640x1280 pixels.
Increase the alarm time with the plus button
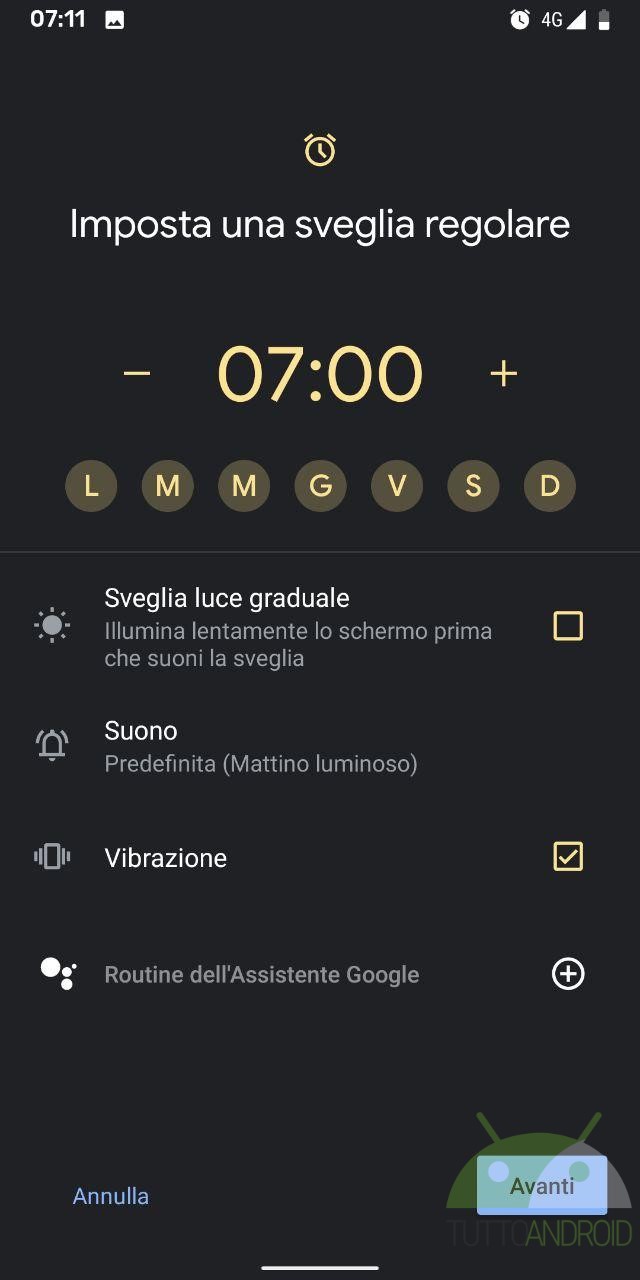coord(503,373)
